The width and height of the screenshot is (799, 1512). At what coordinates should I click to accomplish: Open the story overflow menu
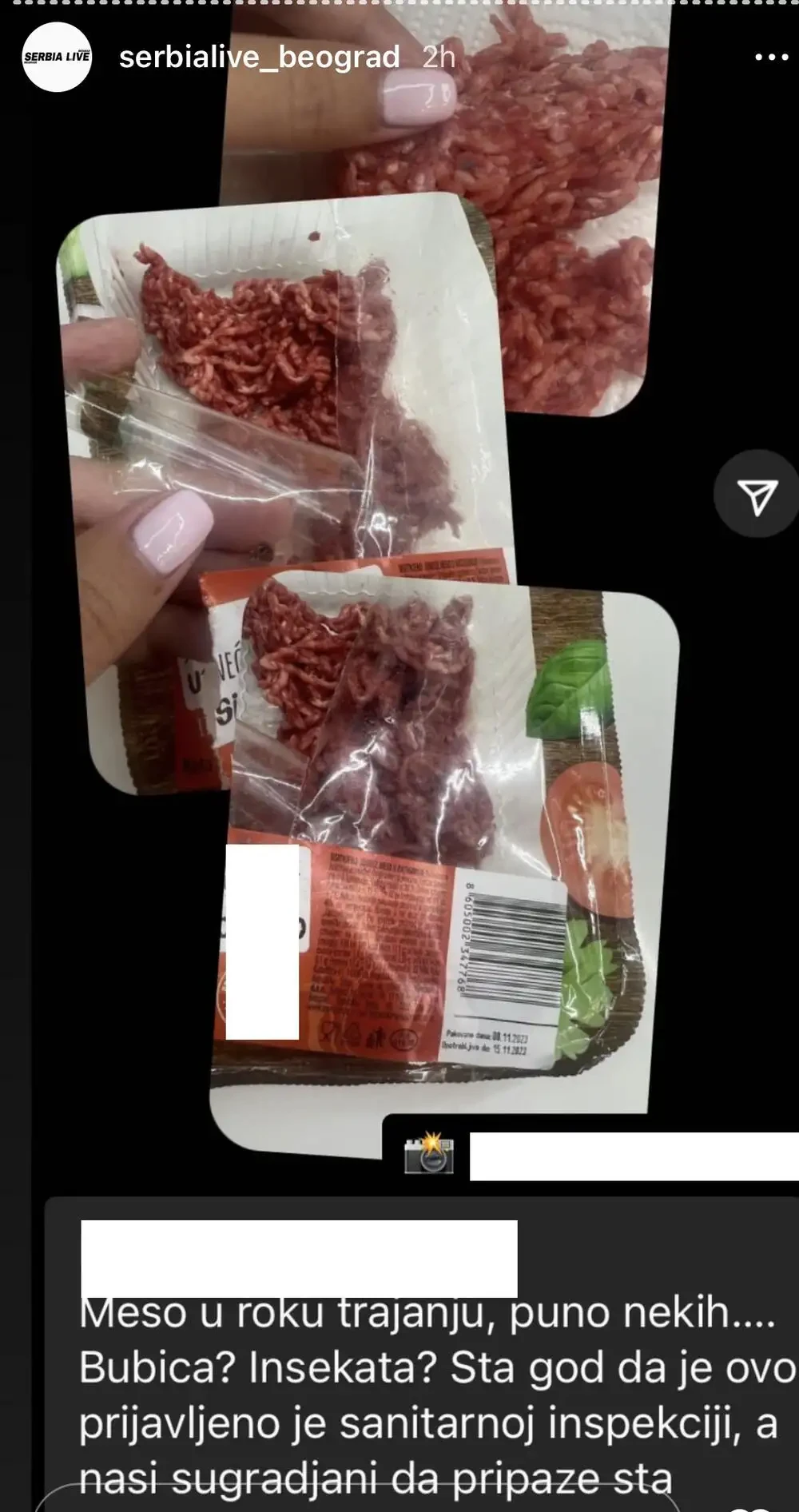pos(771,57)
